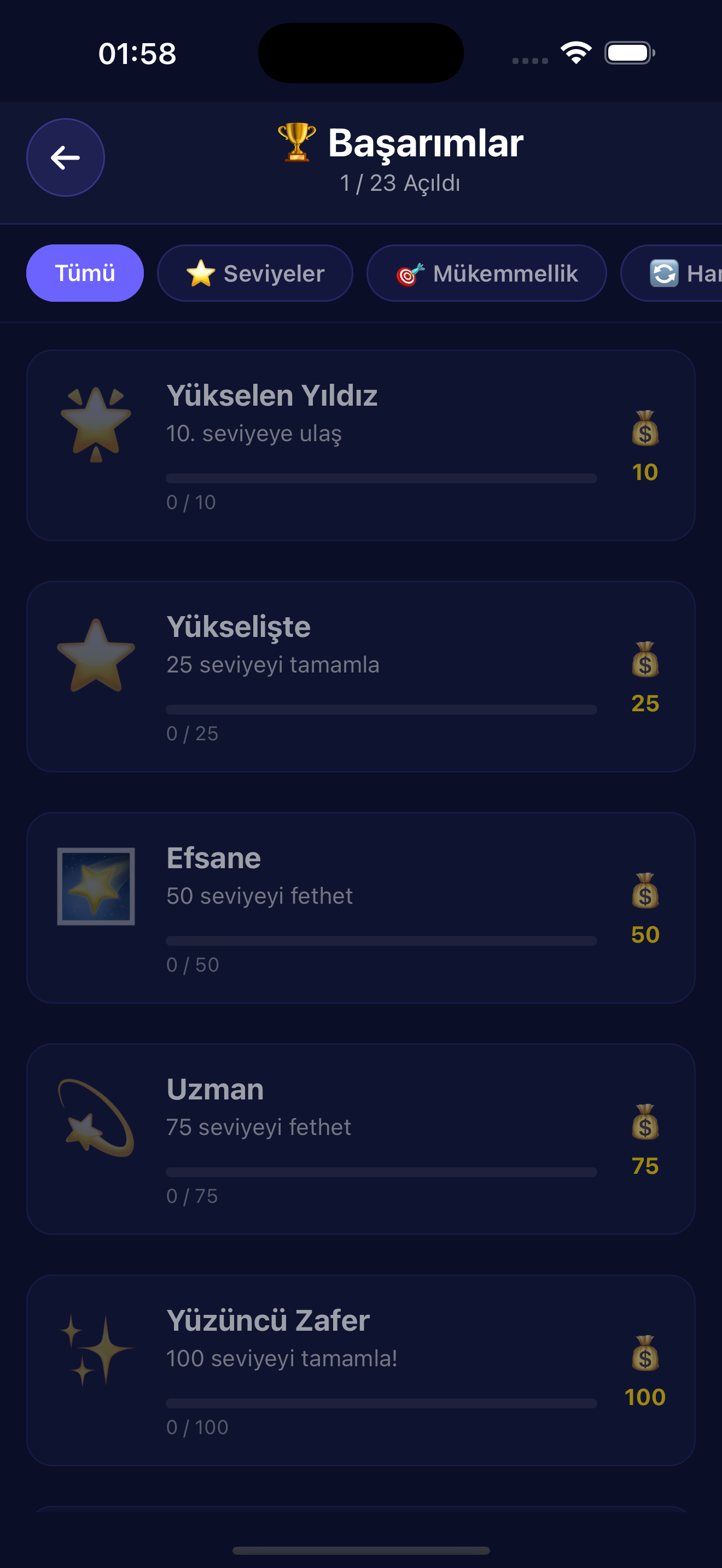Tap the shooting star icon of Yükselen Yıldız

(x=96, y=424)
